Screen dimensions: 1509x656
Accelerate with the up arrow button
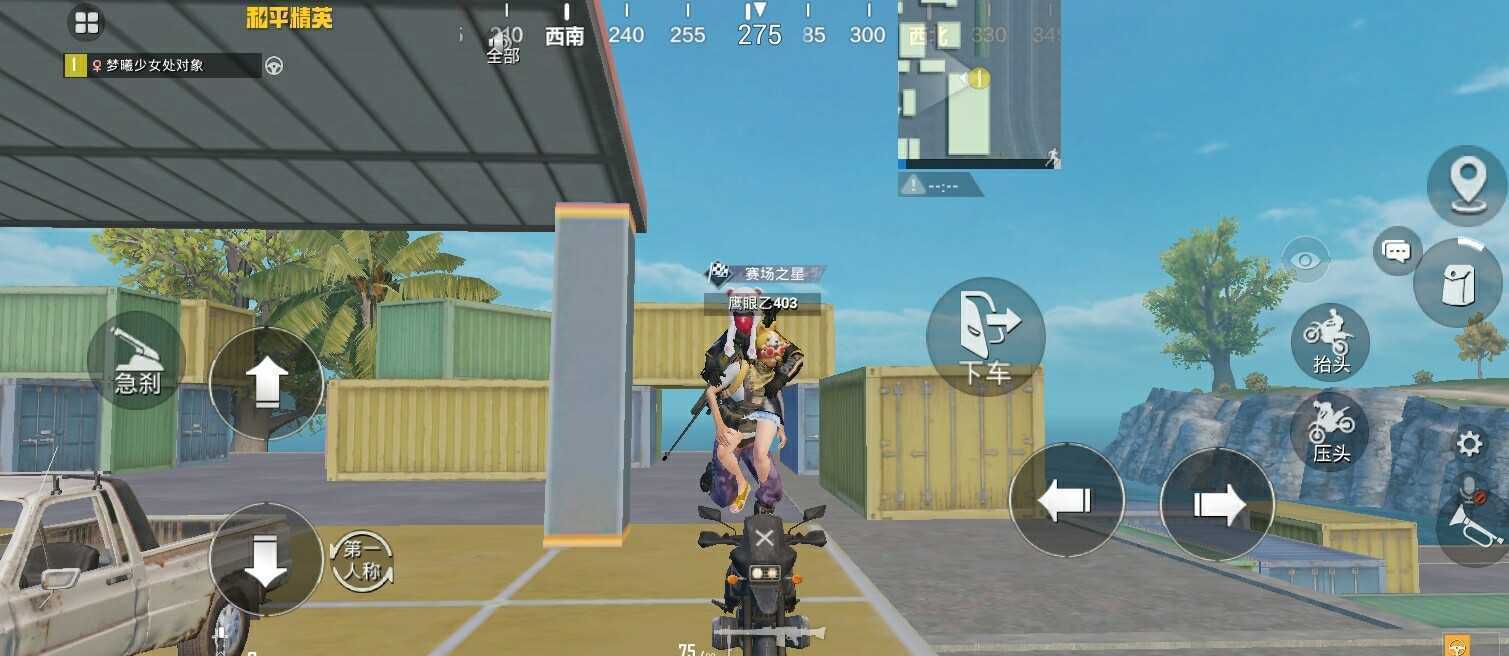click(x=266, y=383)
